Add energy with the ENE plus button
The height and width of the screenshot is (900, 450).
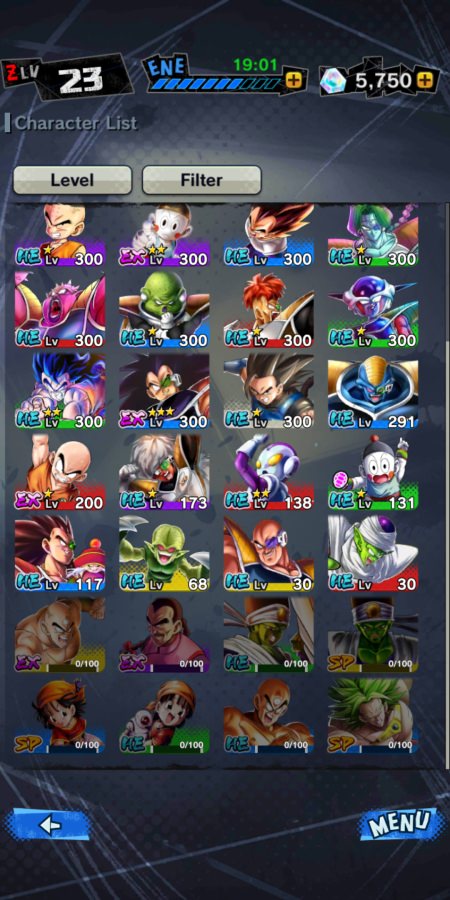(294, 80)
